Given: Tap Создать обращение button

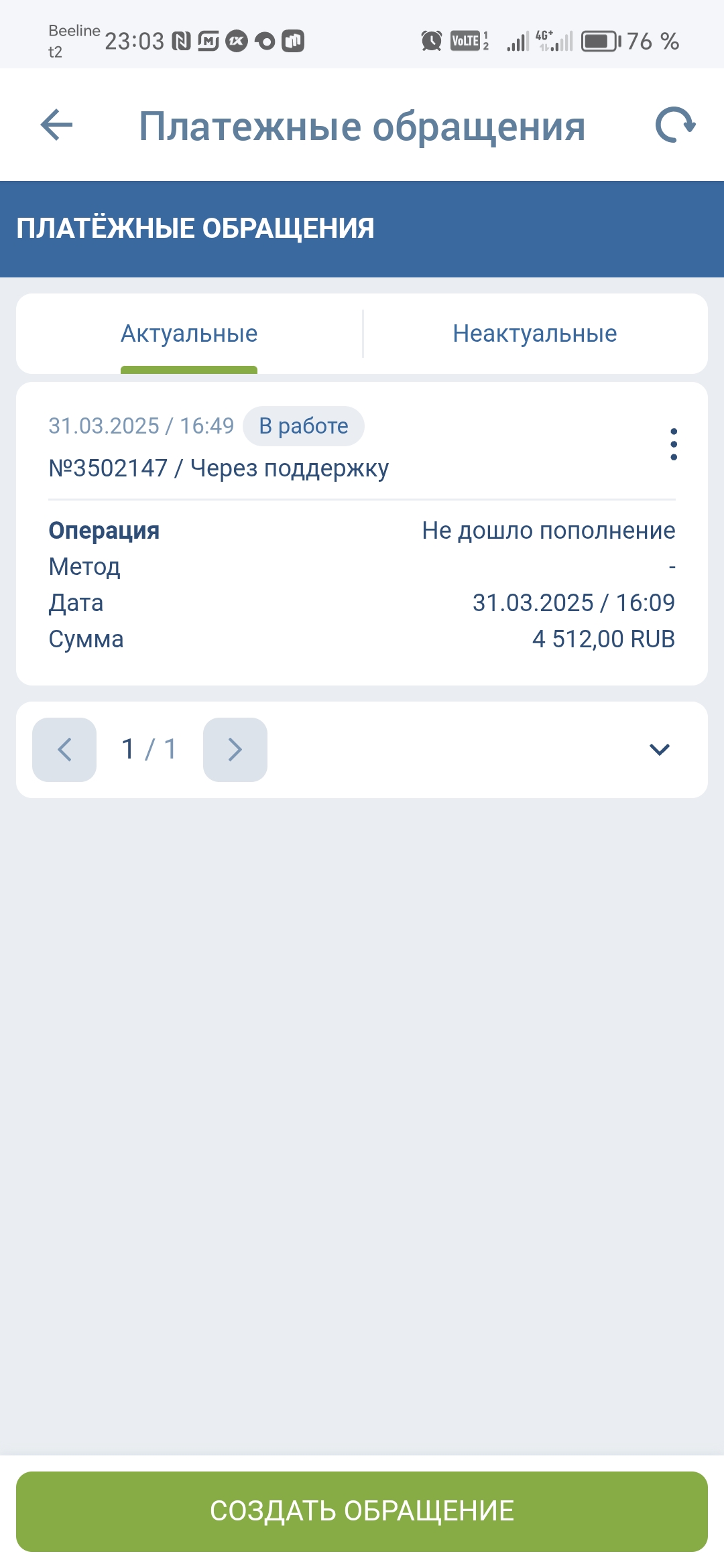Looking at the screenshot, I should tap(362, 1511).
